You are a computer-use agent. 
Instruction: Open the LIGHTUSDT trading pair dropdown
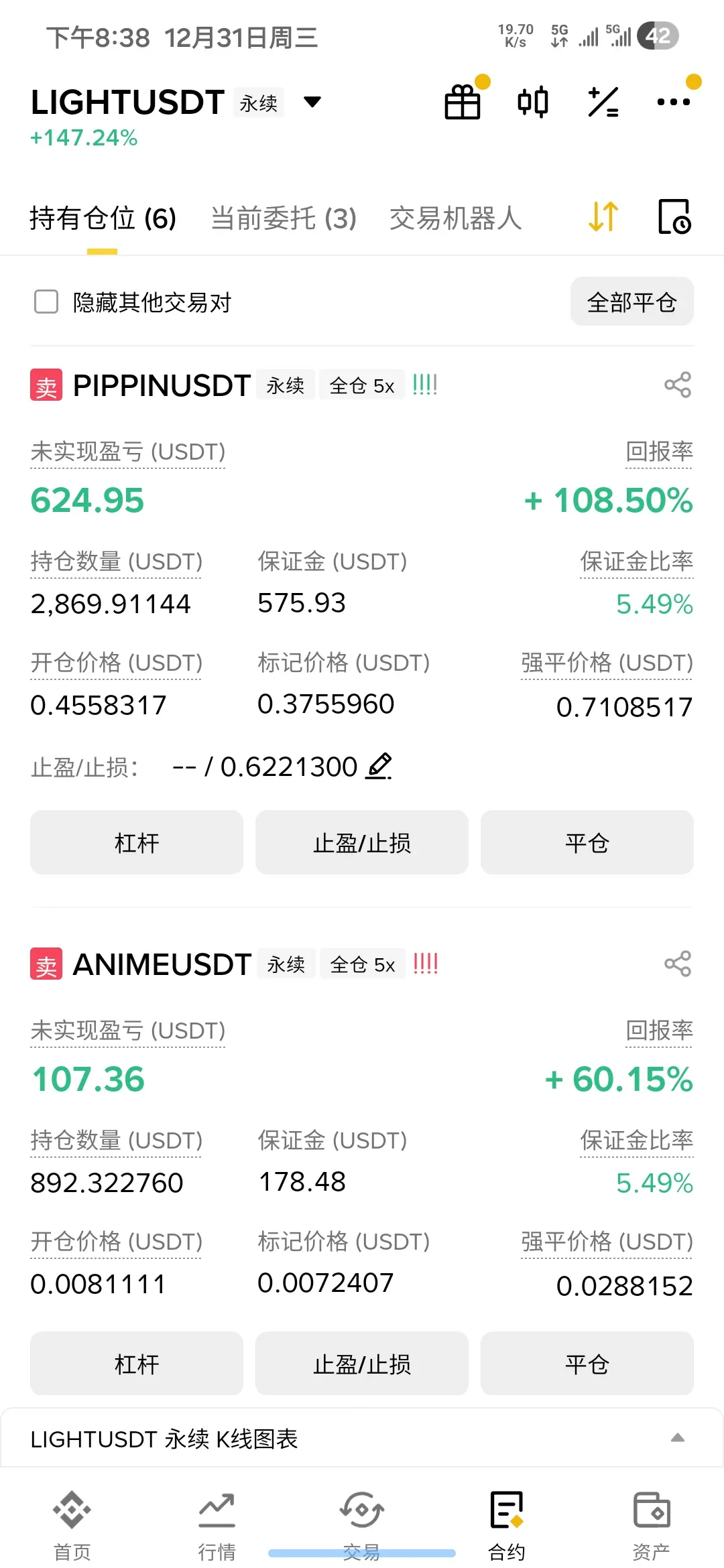coord(312,103)
